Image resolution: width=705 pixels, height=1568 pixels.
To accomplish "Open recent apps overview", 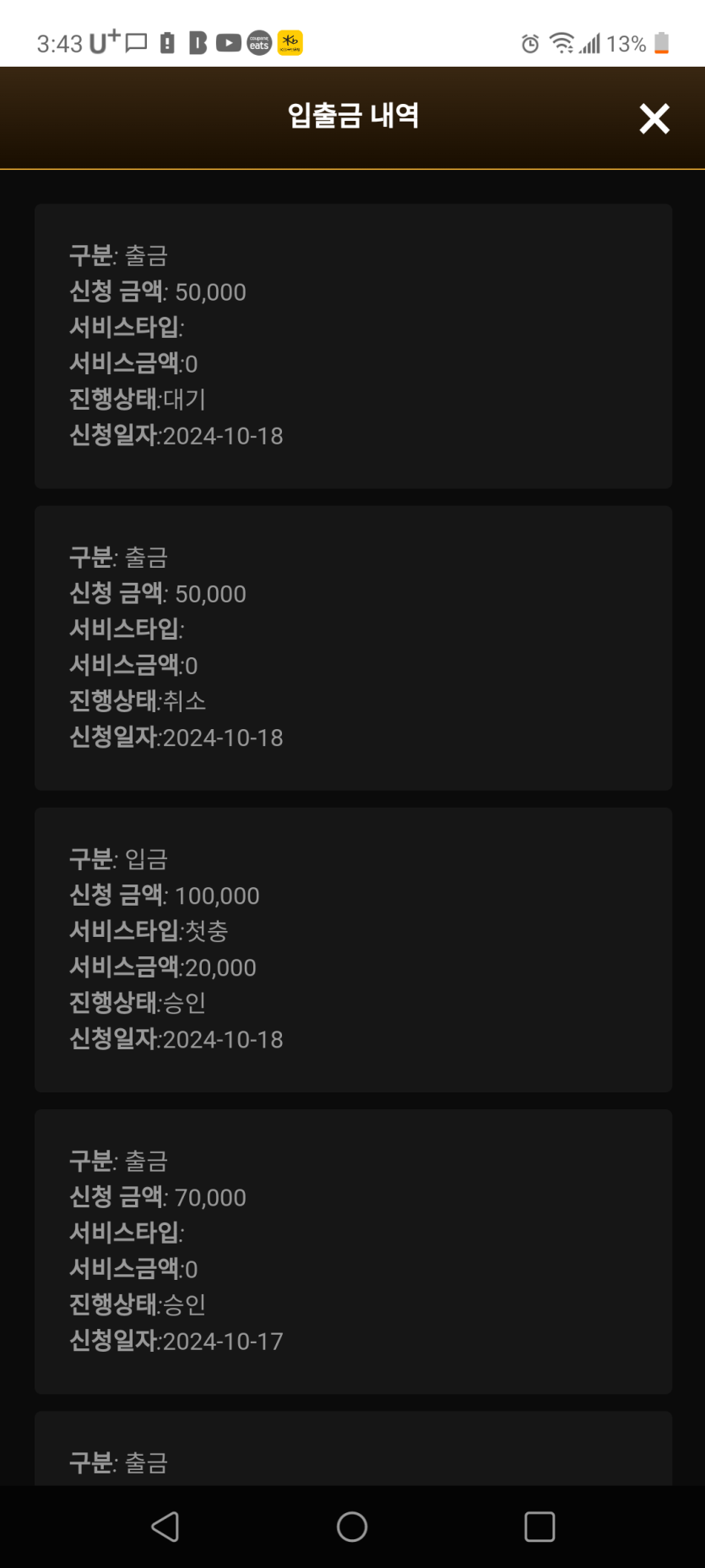I will (540, 1527).
